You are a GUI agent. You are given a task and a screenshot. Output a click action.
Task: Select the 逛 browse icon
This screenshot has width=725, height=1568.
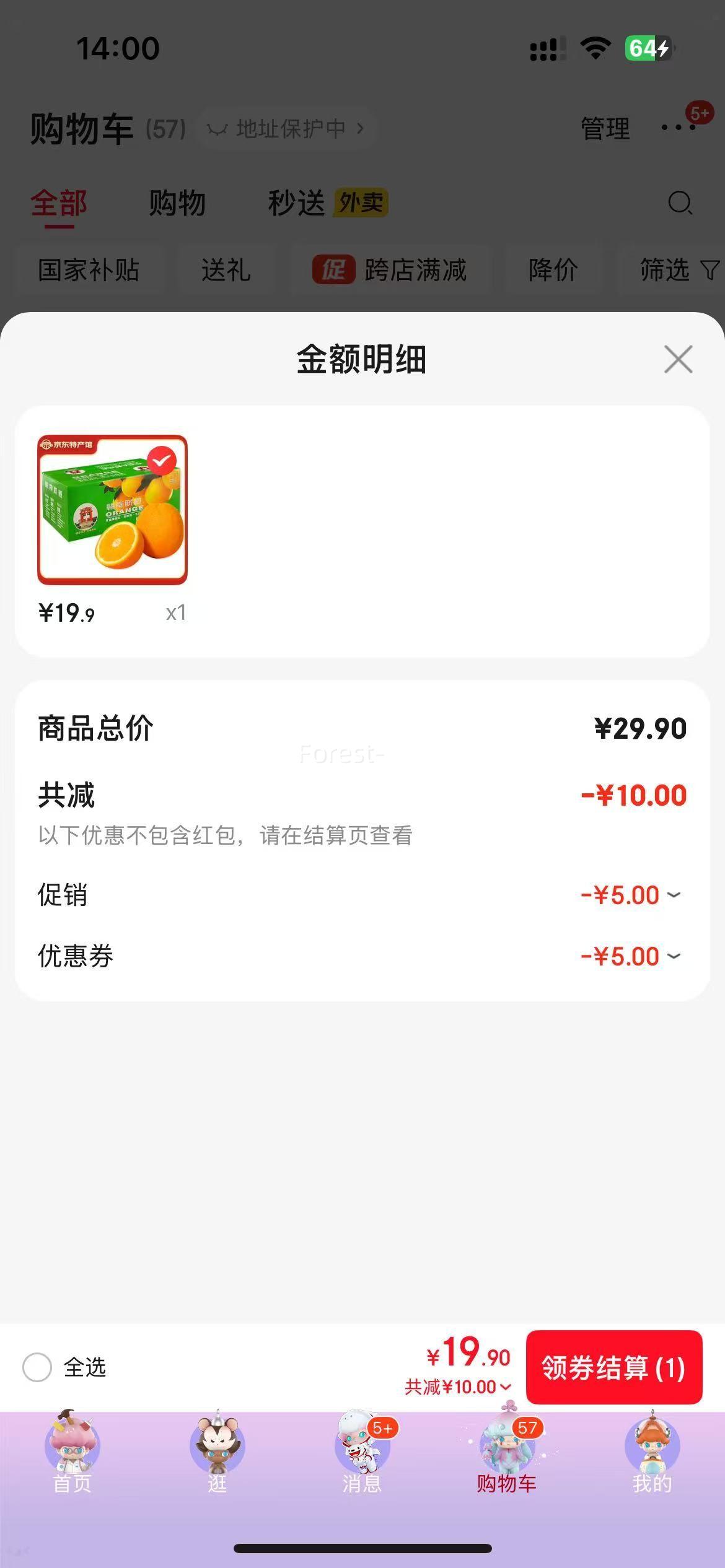tap(217, 1446)
